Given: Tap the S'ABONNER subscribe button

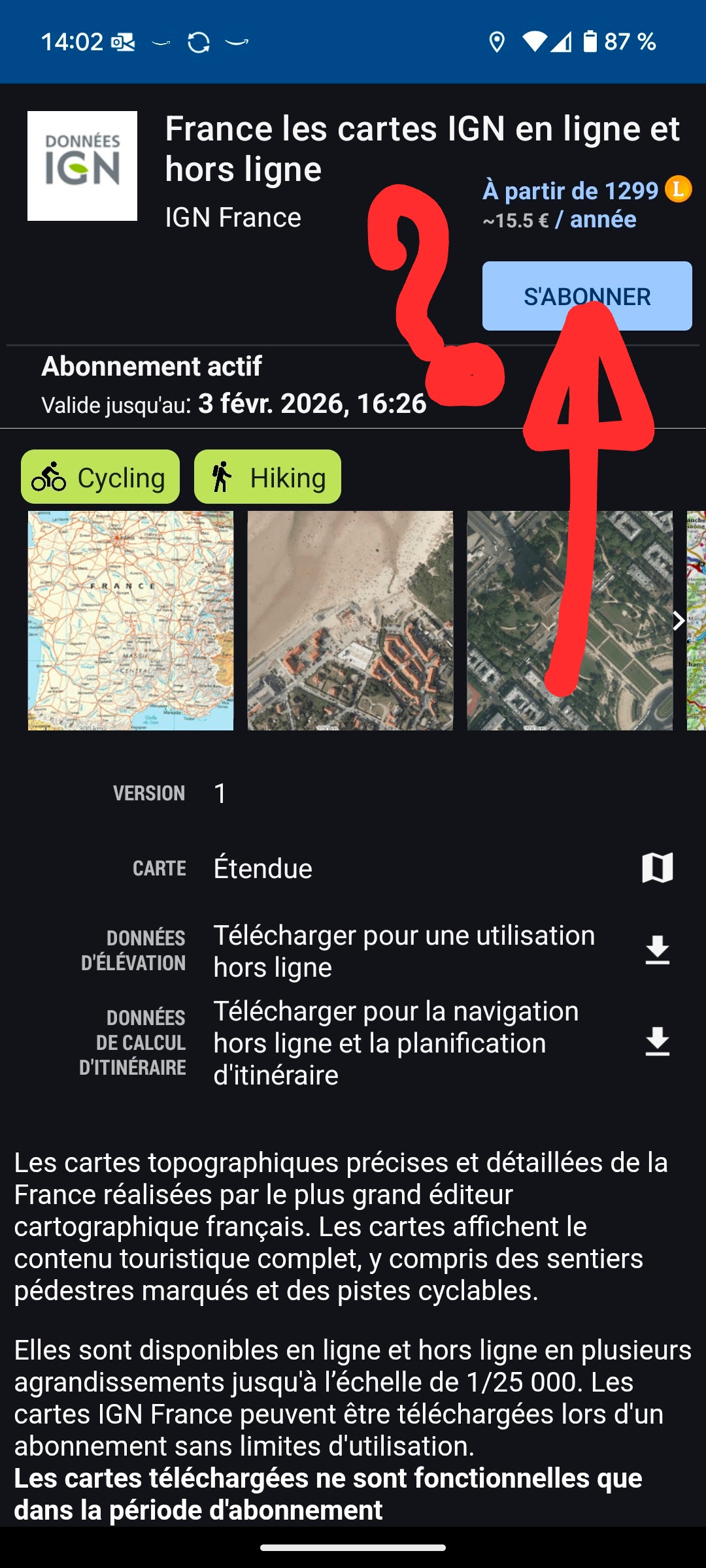Looking at the screenshot, I should [x=587, y=296].
